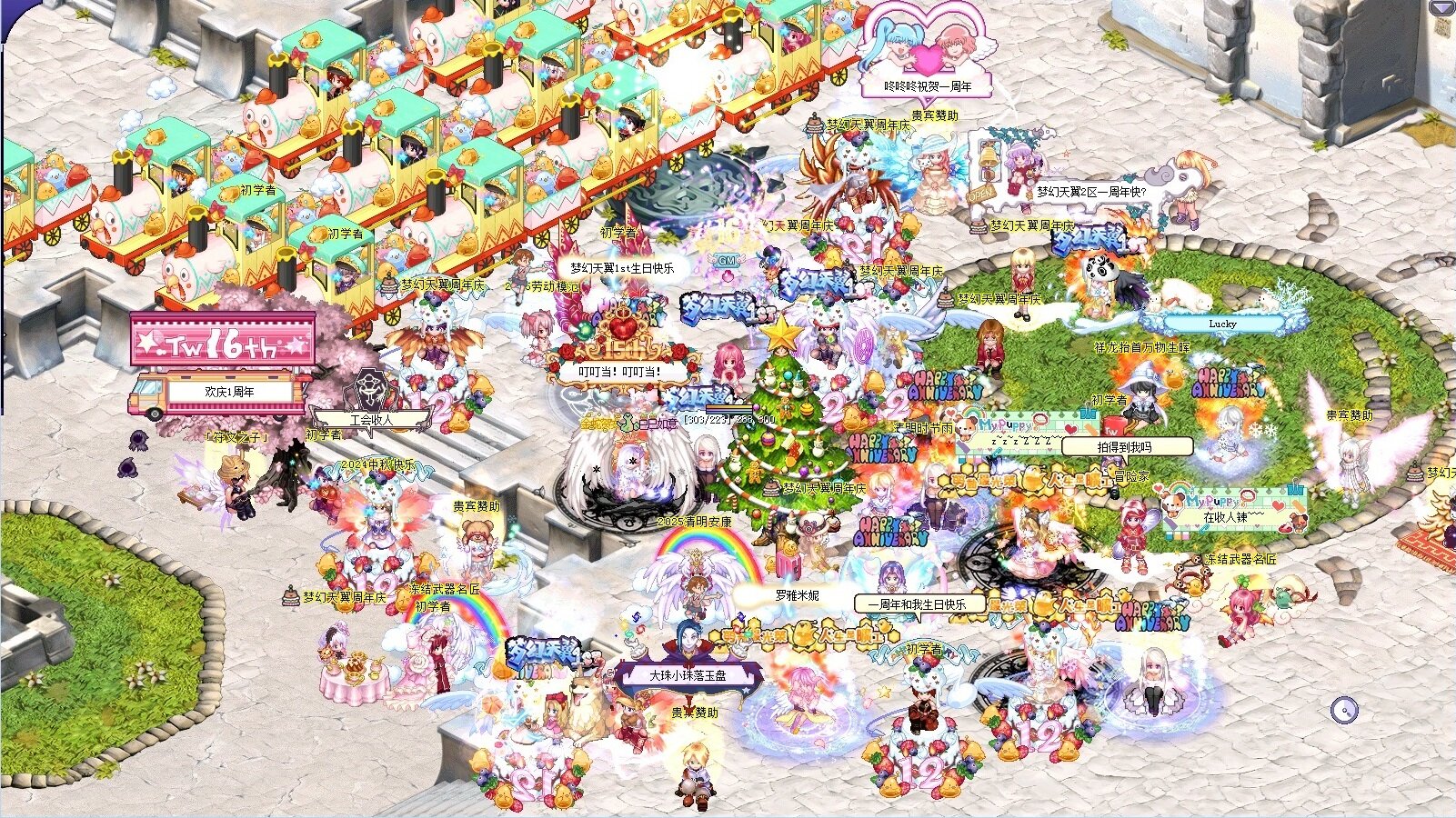1456x818 pixels.
Task: Open the stall signed 咚咚咚祝贺一周年
Action: pyautogui.click(x=928, y=86)
